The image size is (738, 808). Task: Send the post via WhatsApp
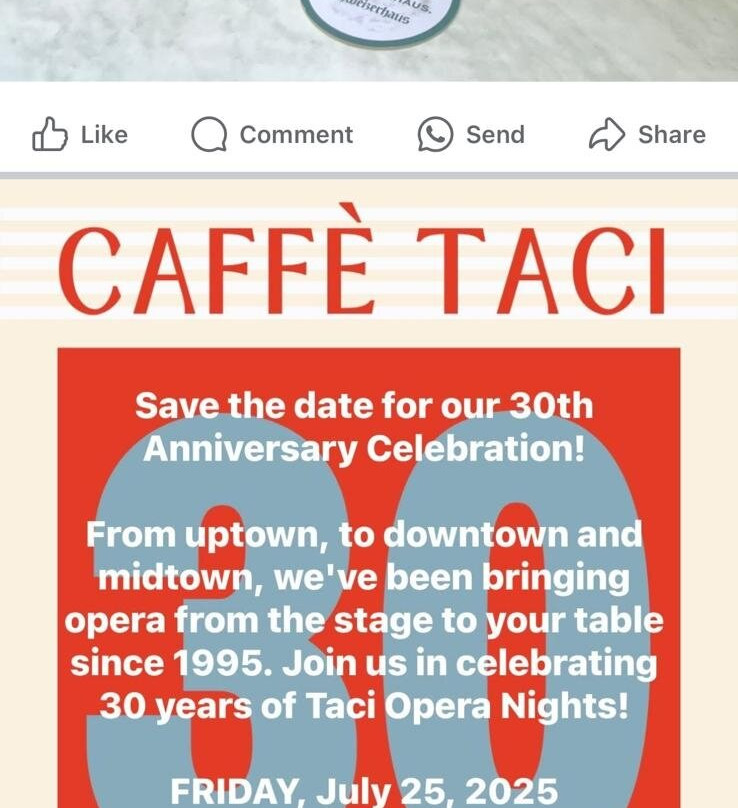tap(471, 135)
